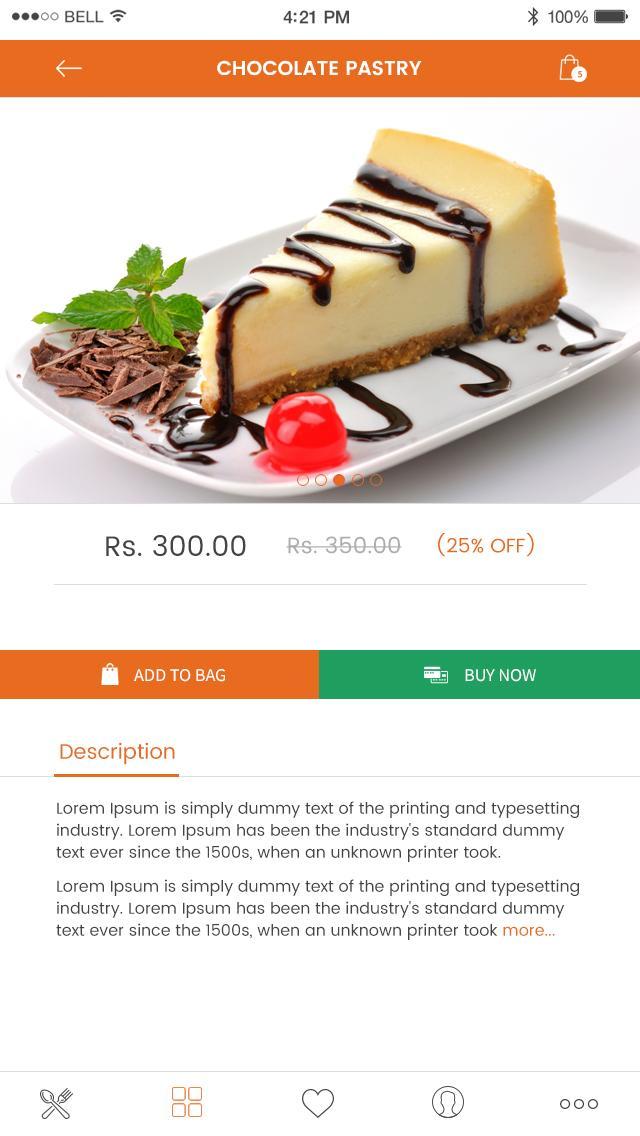This screenshot has width=640, height=1136.
Task: Go back using the arrow icon
Action: (x=68, y=68)
